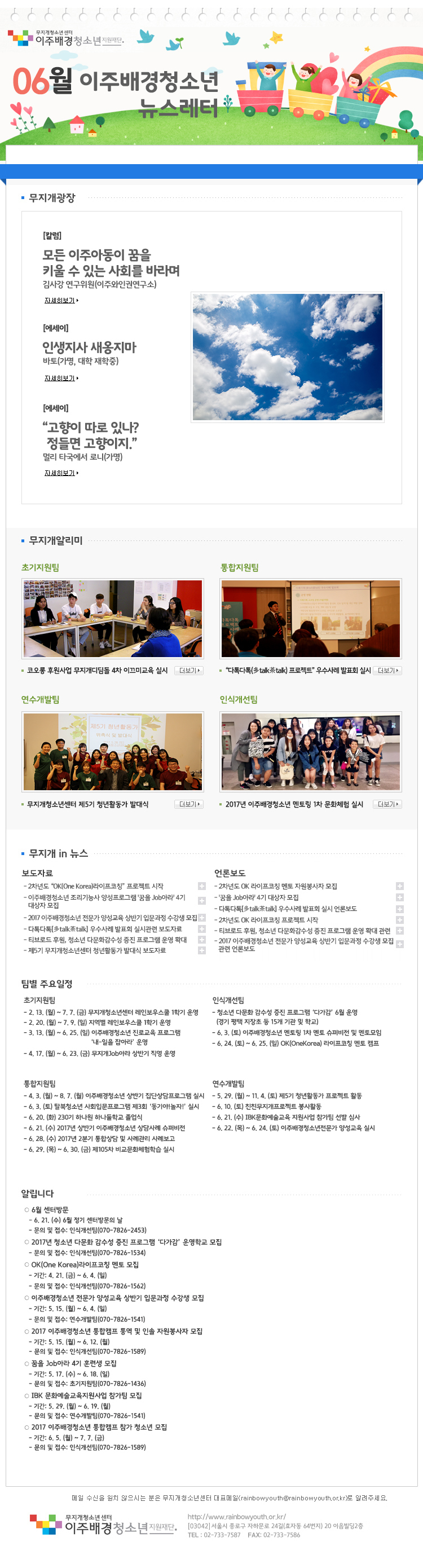
Task: Open the 인식개선팀 group photo
Action: [x=310, y=752]
